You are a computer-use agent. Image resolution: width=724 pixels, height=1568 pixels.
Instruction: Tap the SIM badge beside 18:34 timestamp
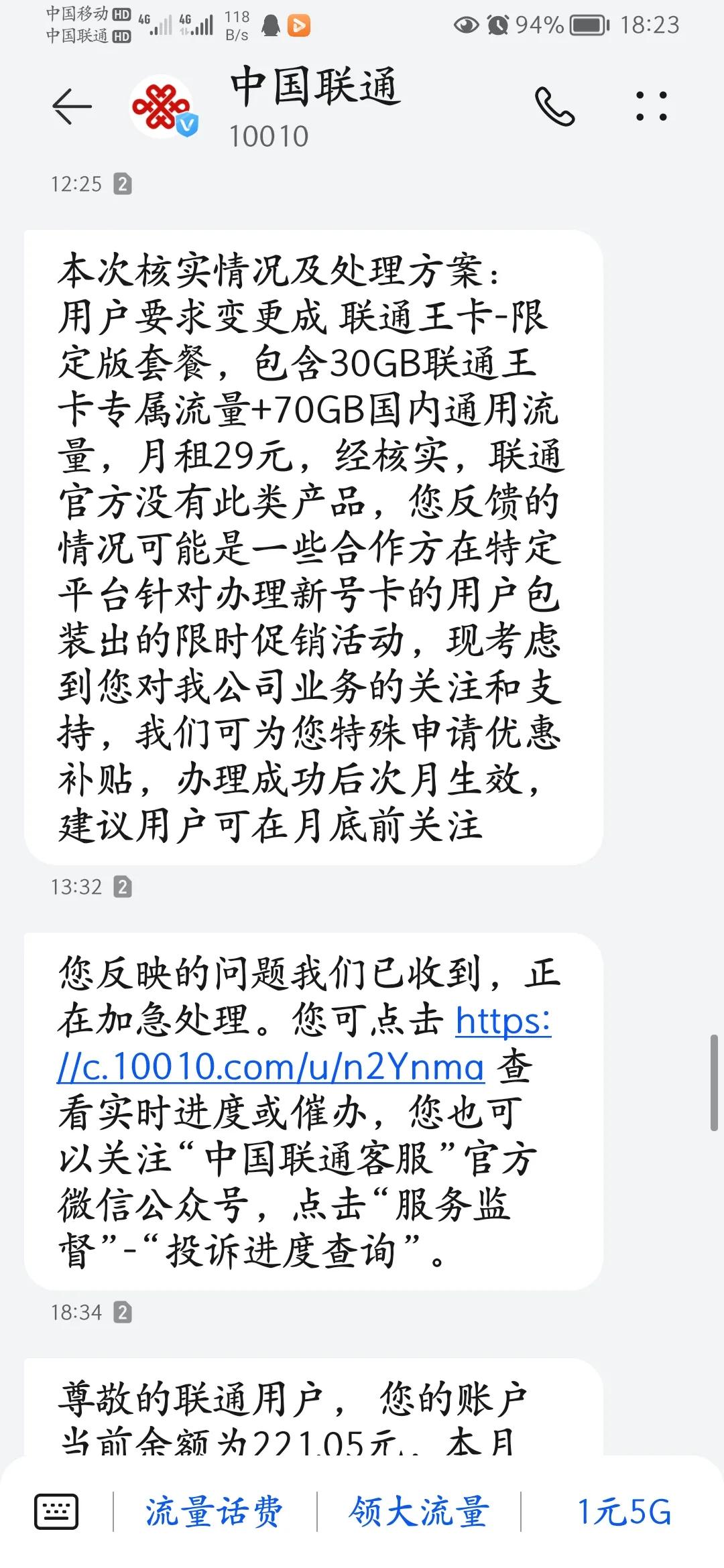(x=123, y=1311)
